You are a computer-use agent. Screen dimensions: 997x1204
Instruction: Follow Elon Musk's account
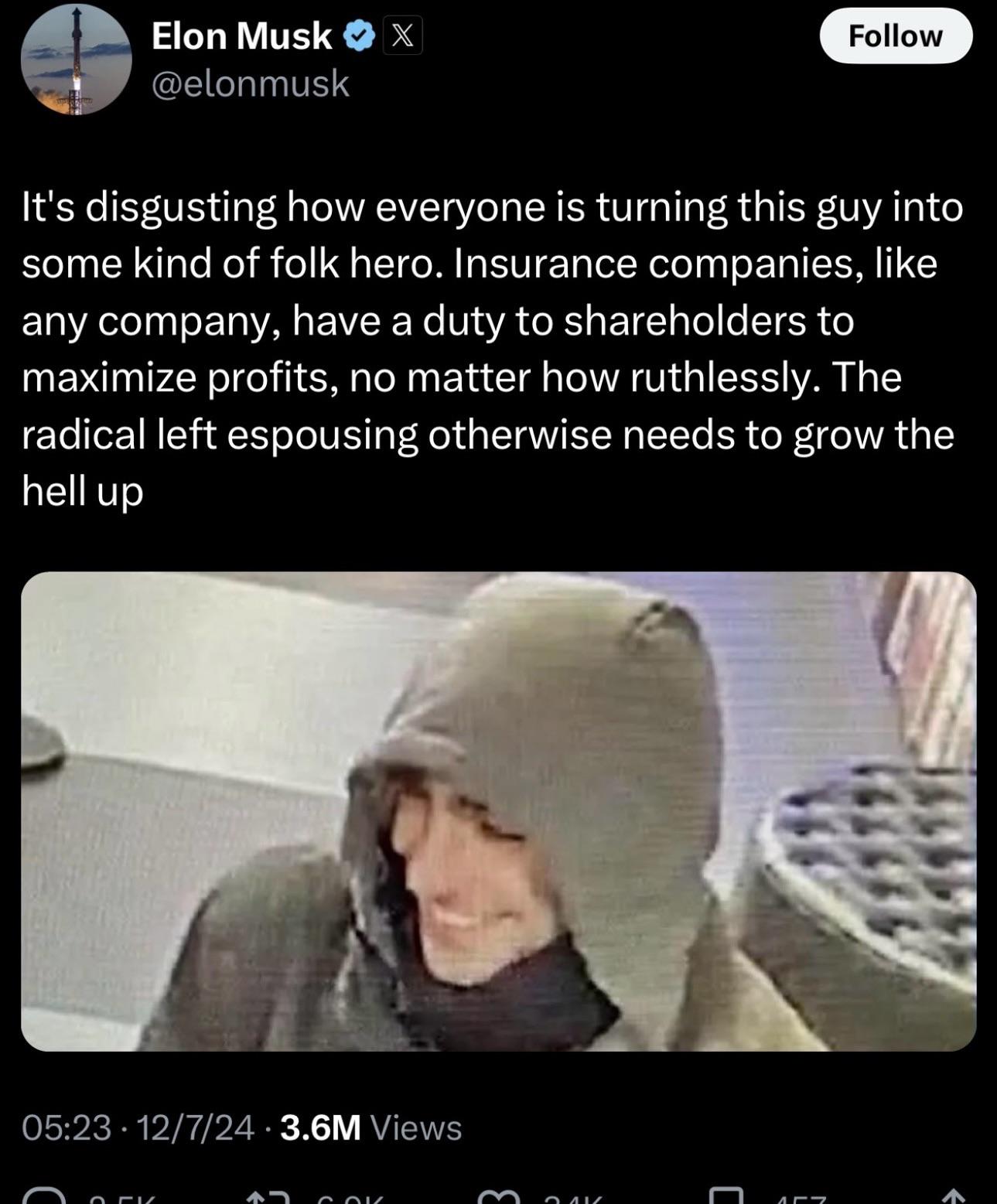pos(895,36)
